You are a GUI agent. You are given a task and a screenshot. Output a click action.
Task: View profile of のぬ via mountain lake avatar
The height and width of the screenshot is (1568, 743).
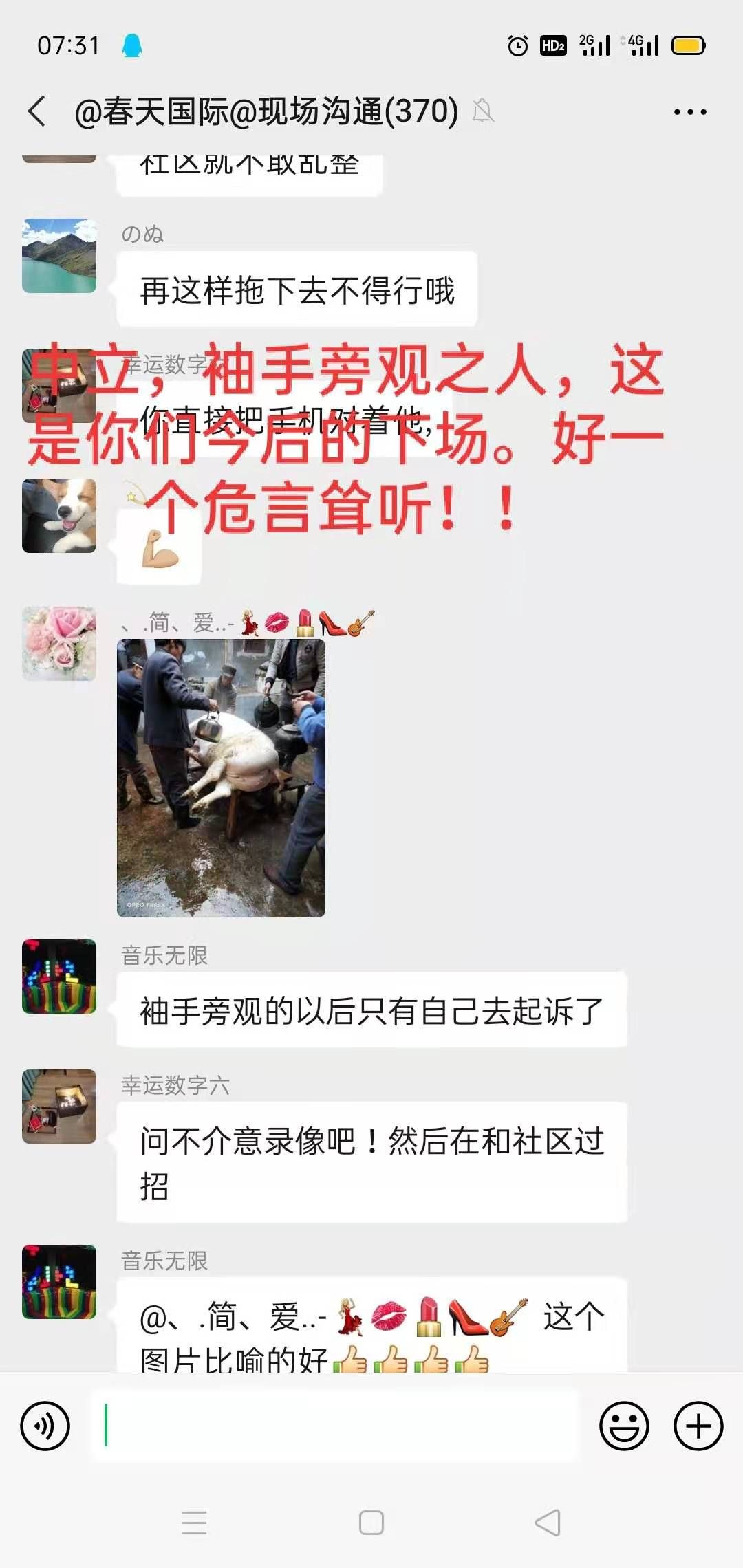tap(59, 256)
